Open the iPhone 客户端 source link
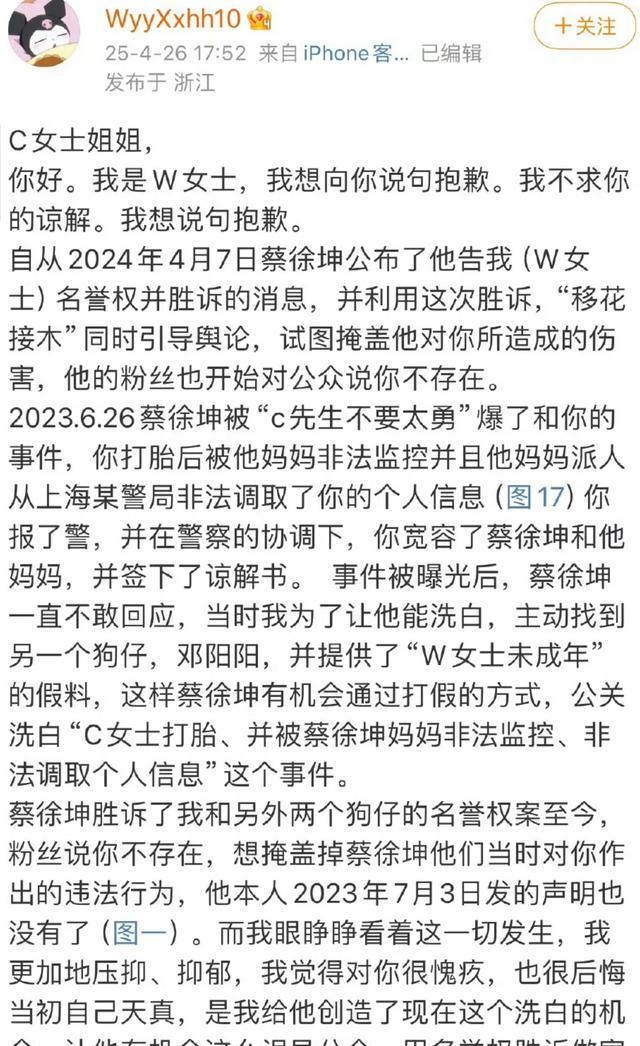 356,53
